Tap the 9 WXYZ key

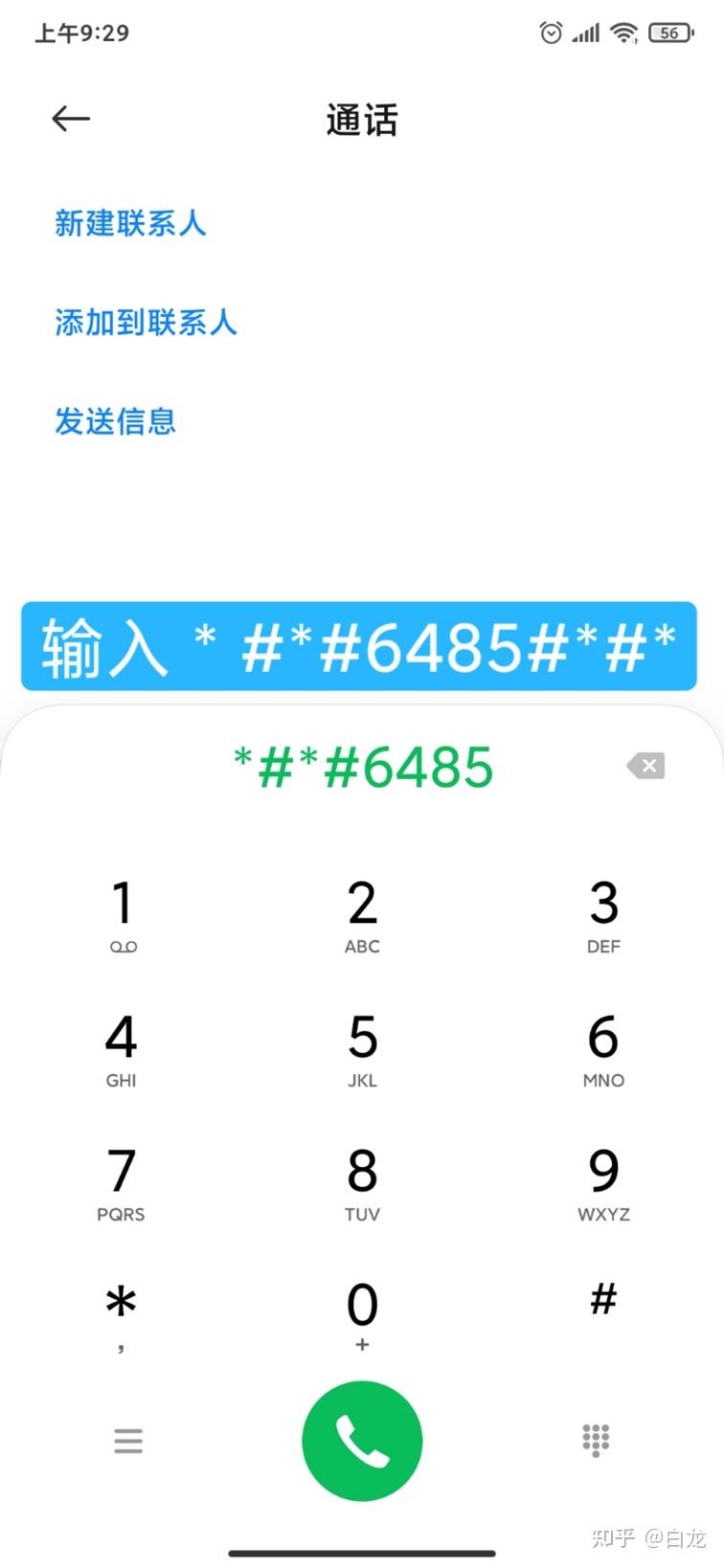click(x=603, y=1183)
